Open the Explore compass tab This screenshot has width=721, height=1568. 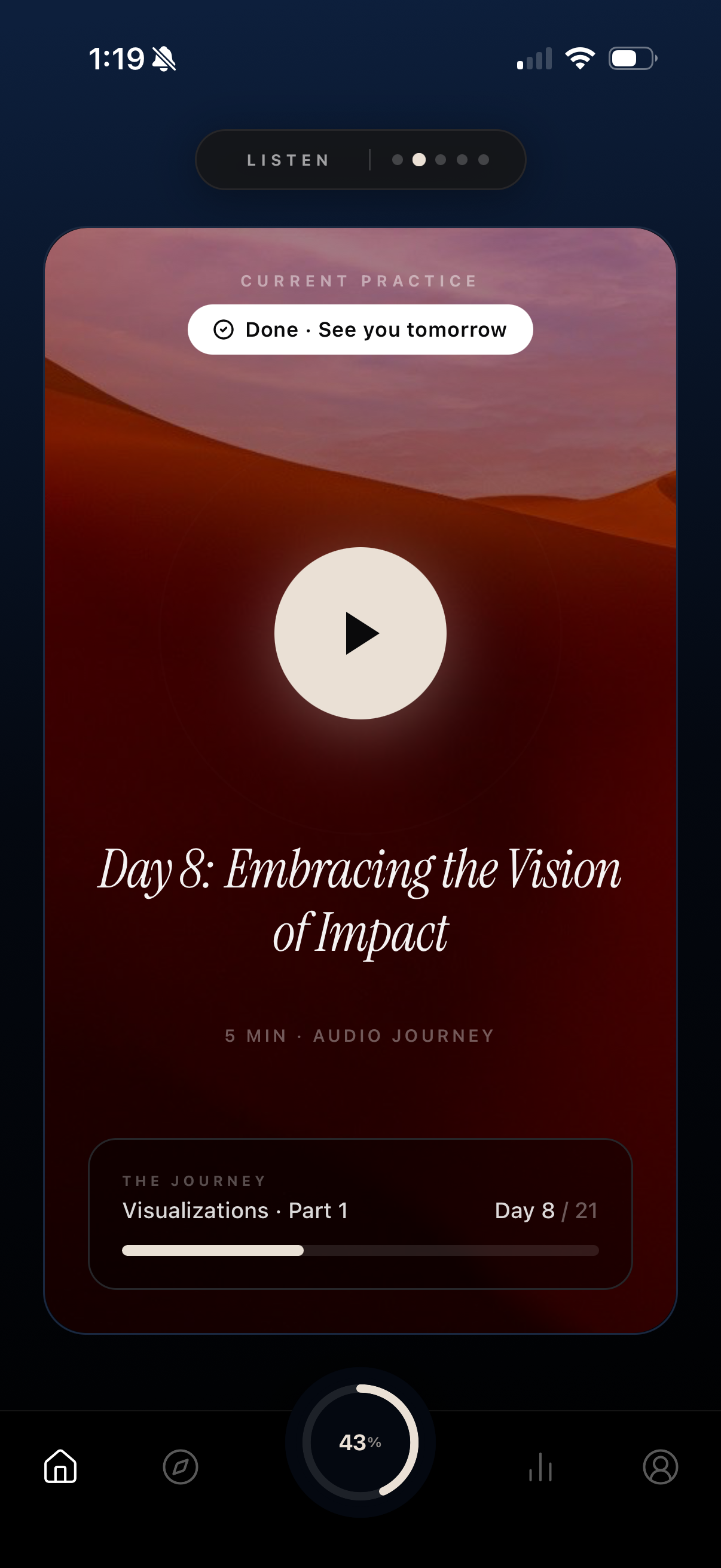[x=181, y=1466]
